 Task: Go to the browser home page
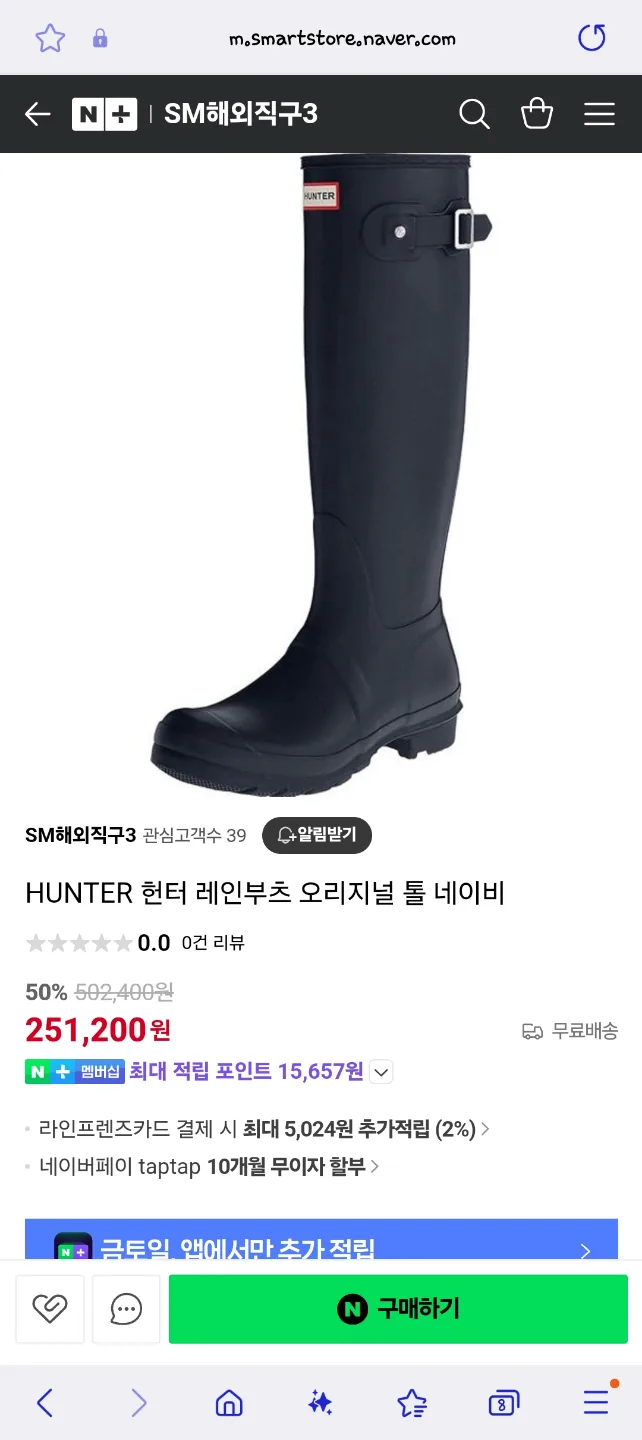(229, 1403)
